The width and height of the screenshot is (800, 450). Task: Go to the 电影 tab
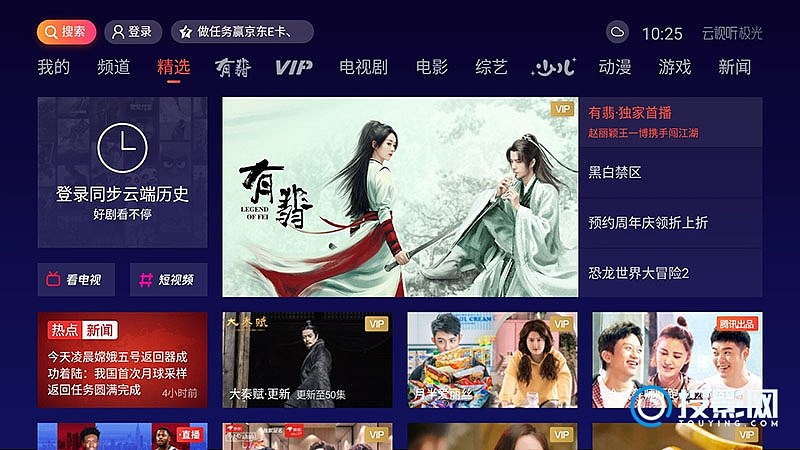tap(431, 68)
